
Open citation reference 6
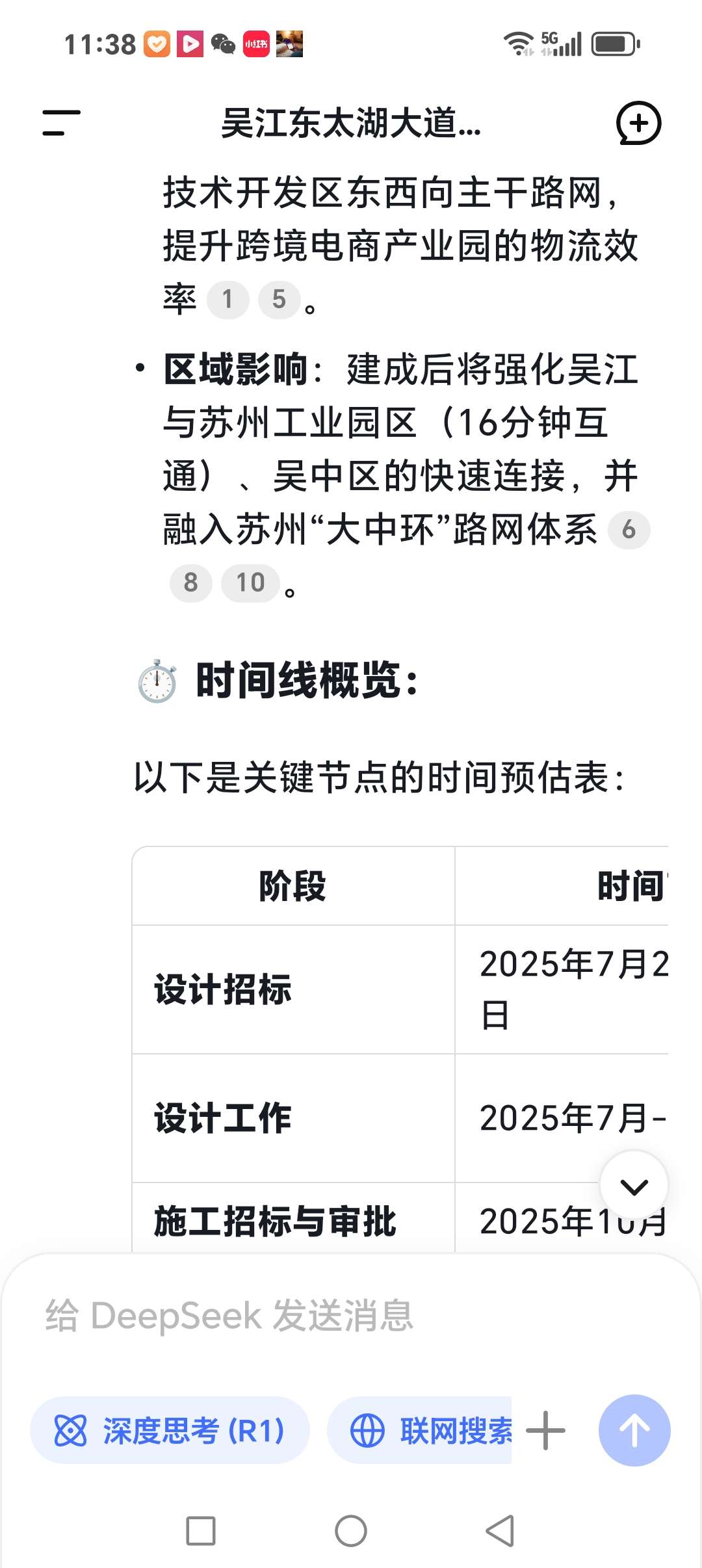click(x=629, y=530)
